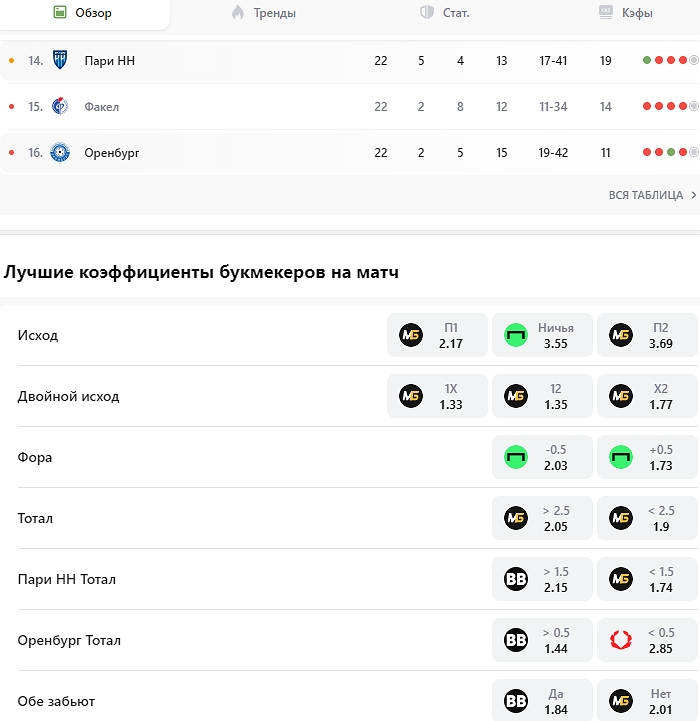Open Оренбург team row

point(112,153)
